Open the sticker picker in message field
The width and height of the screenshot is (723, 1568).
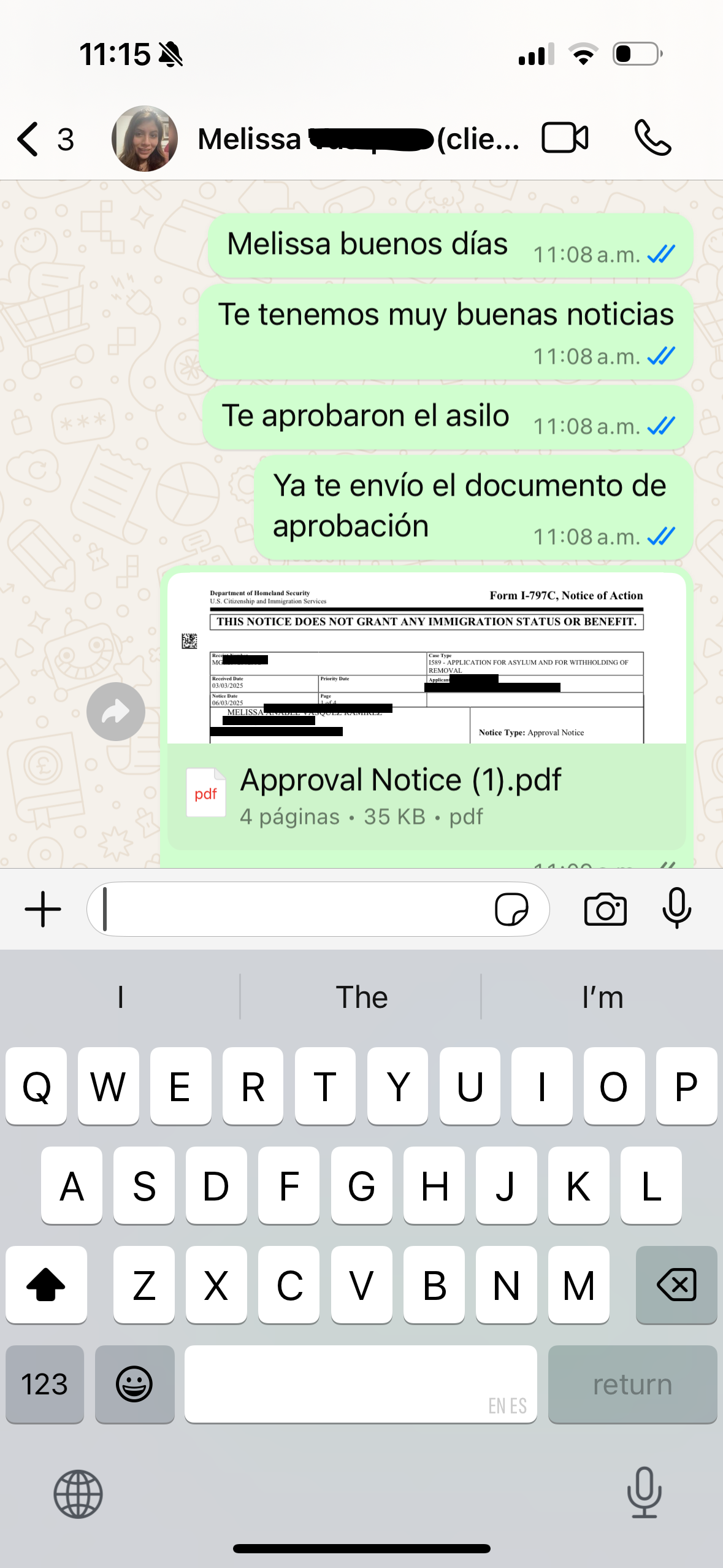click(511, 909)
